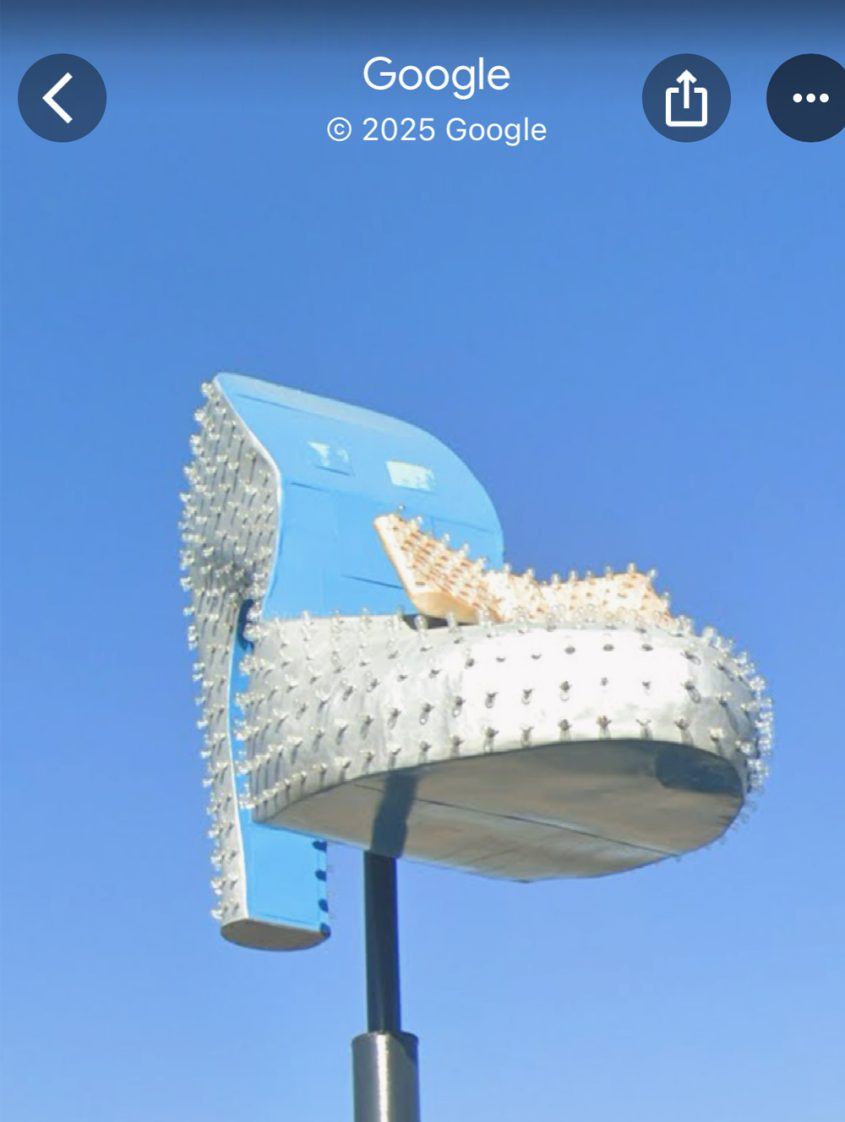The image size is (845, 1122).
Task: Share this Google photo
Action: pos(686,98)
